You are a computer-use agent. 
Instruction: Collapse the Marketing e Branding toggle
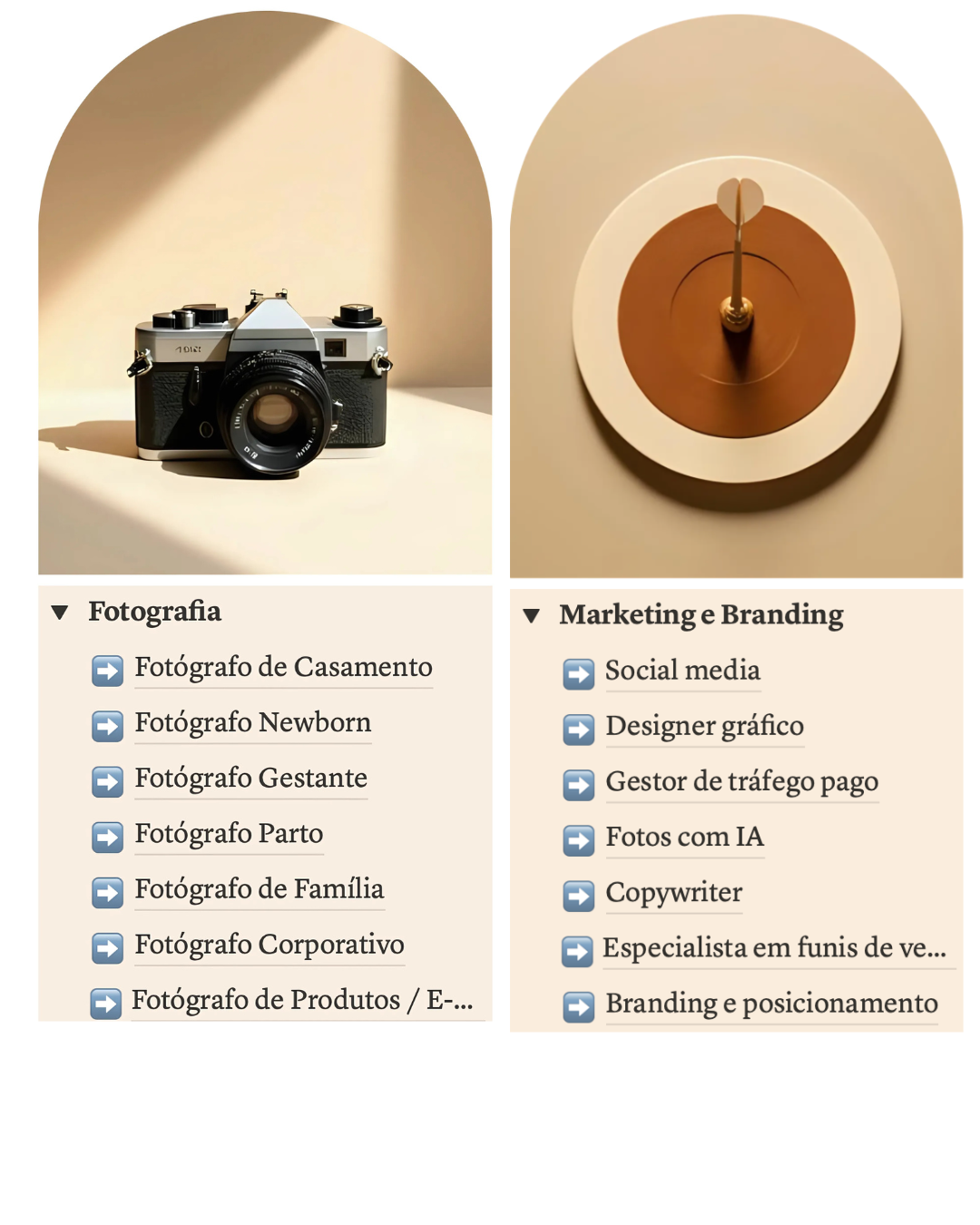[x=532, y=616]
